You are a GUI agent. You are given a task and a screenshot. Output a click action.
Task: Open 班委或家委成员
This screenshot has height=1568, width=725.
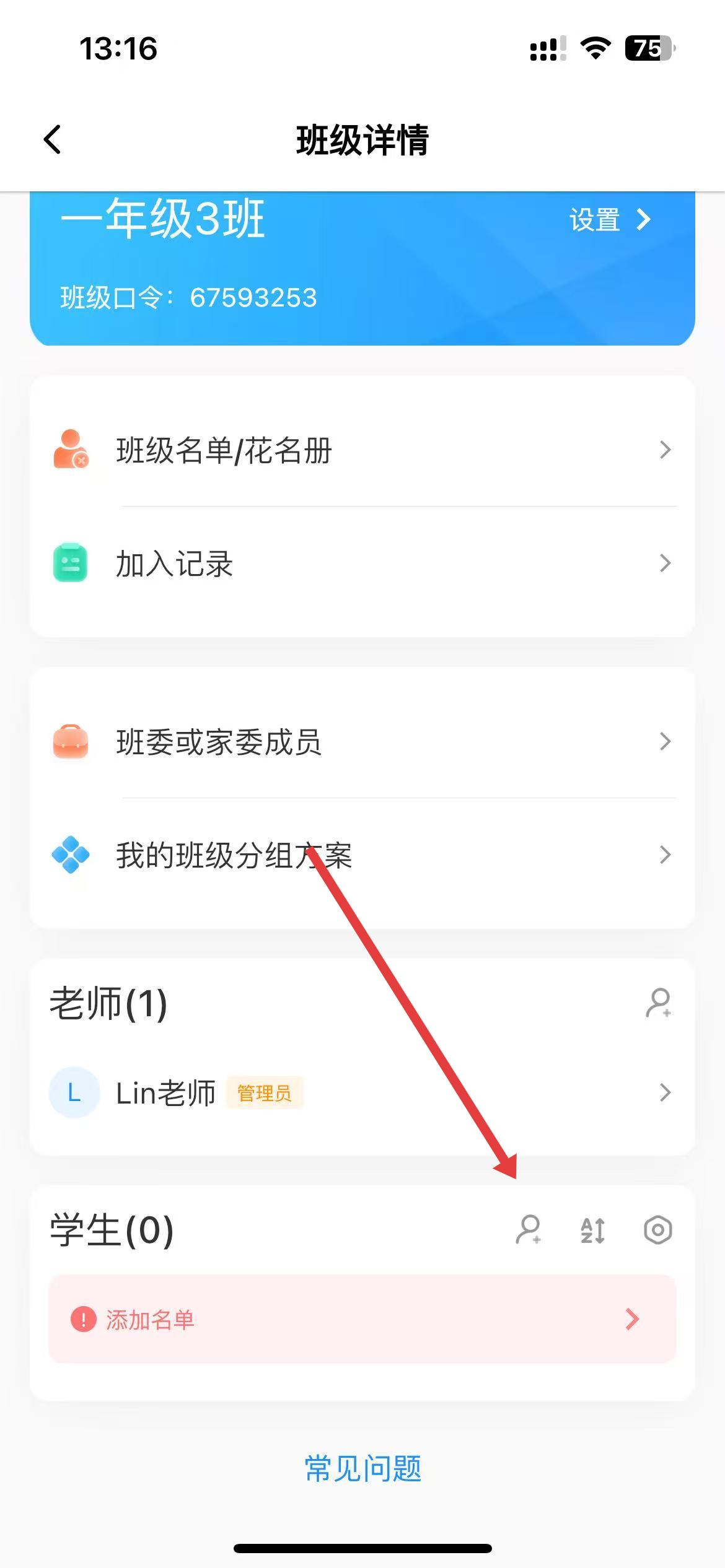[362, 741]
